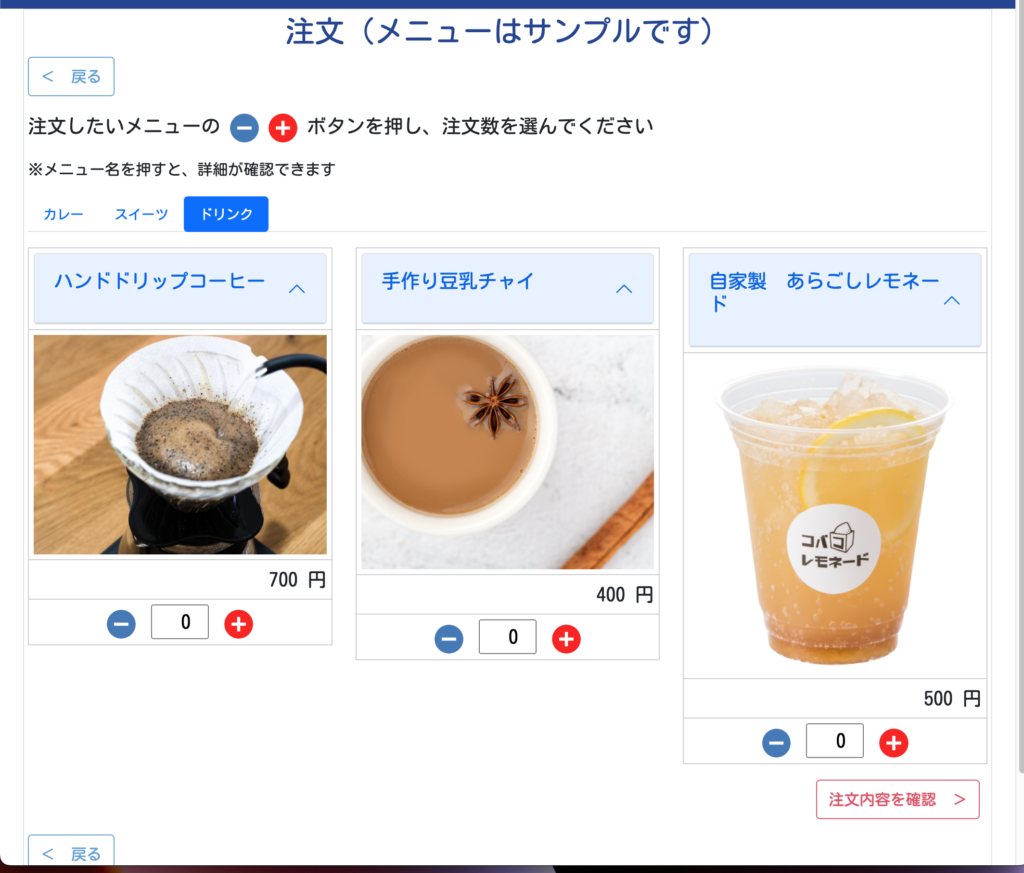The image size is (1024, 873).
Task: Collapse the ハンドドリップコーヒー card
Action: click(x=296, y=288)
